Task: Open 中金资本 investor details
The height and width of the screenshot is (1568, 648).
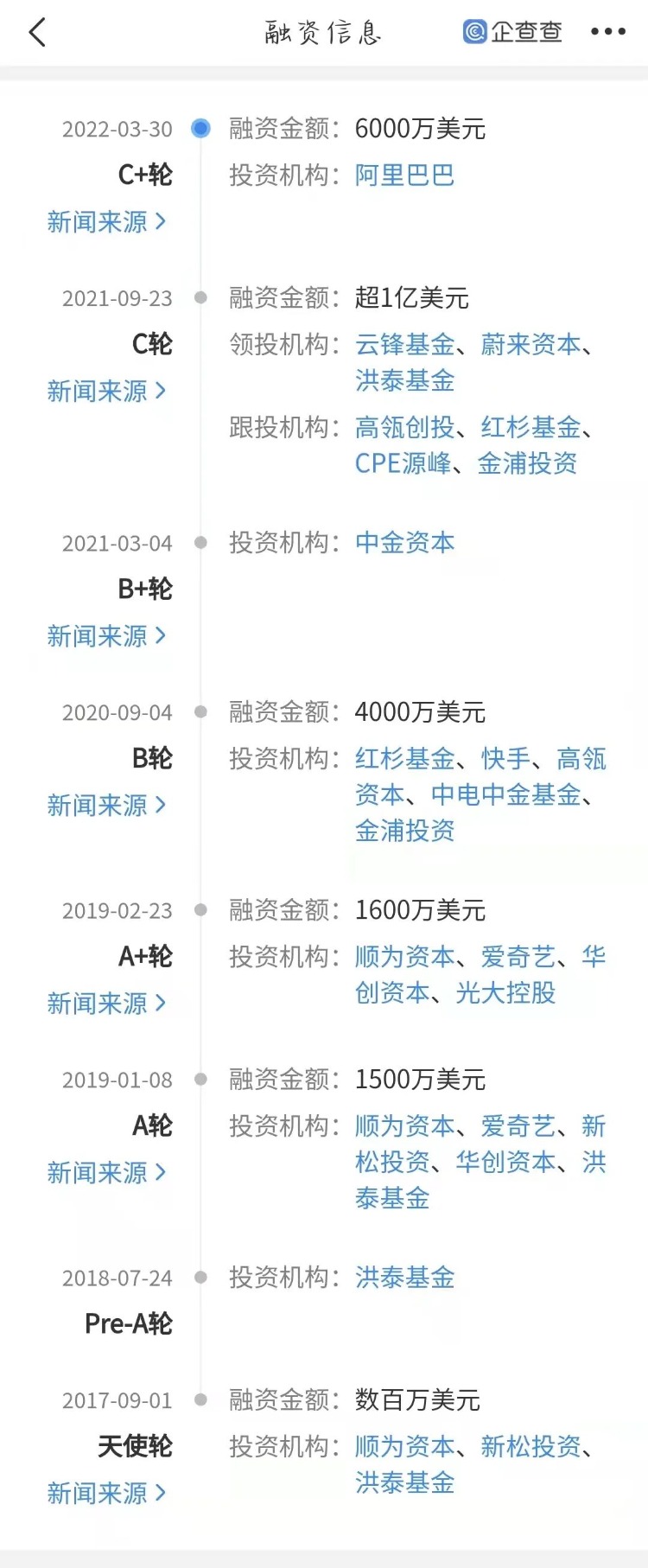Action: [404, 543]
